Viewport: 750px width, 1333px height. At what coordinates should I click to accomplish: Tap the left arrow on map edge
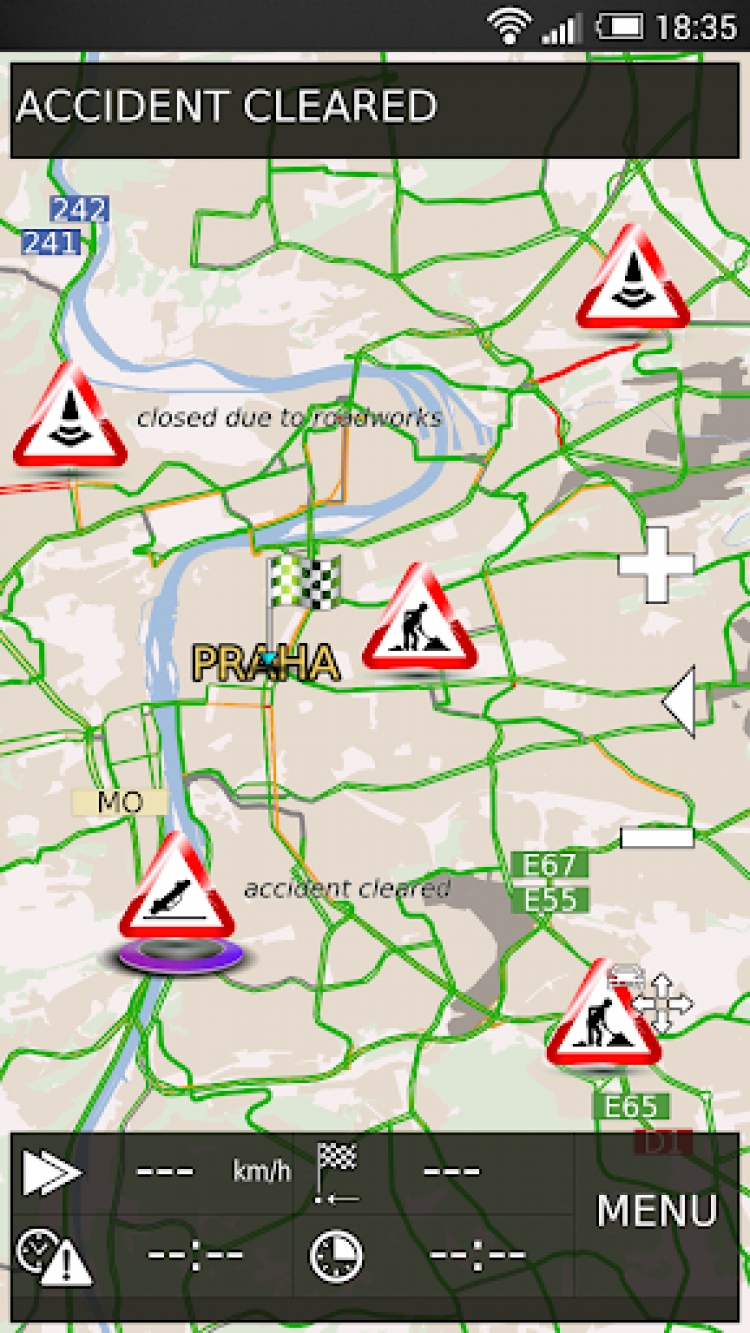coord(679,703)
